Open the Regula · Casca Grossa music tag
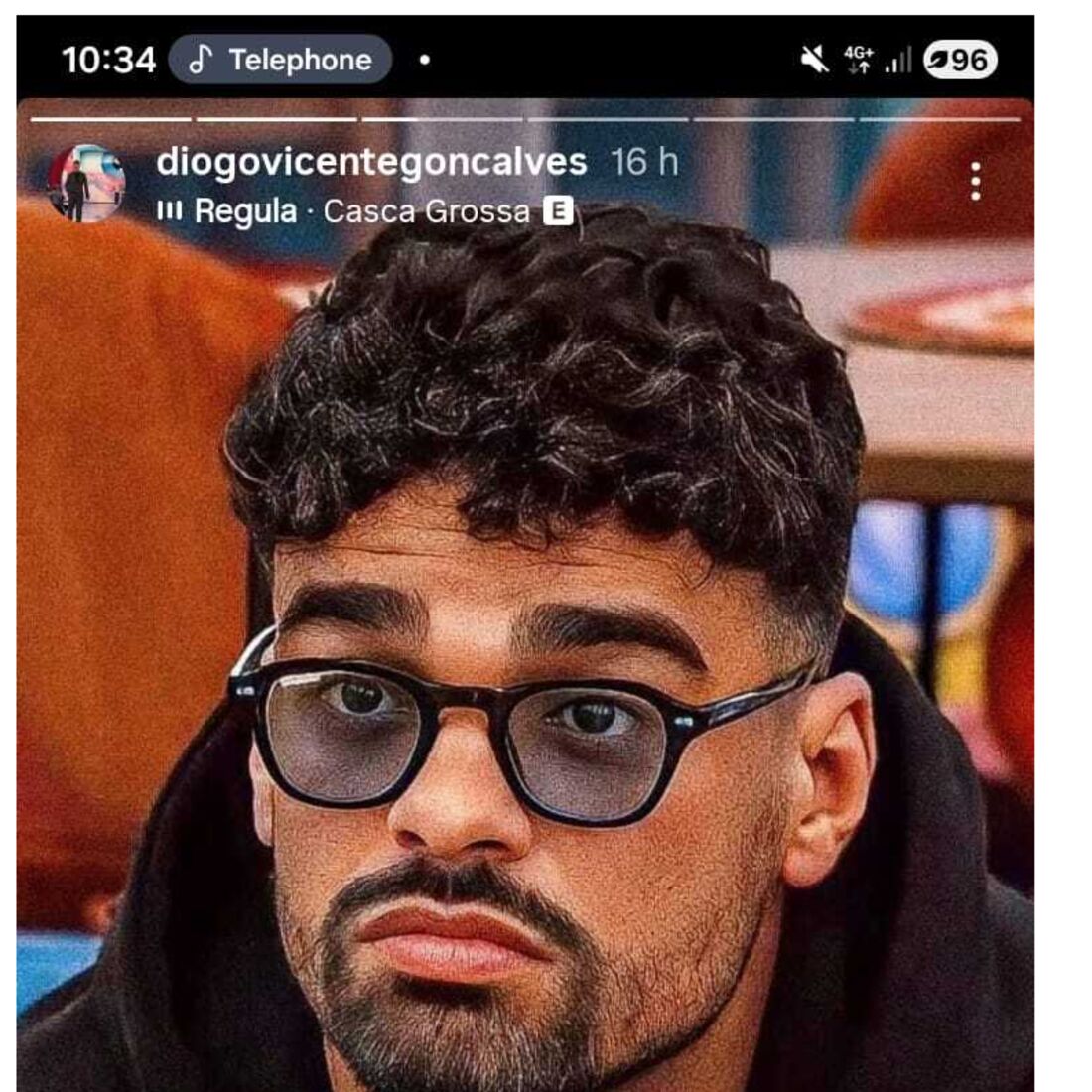This screenshot has width=1092, height=1092. coord(363,211)
